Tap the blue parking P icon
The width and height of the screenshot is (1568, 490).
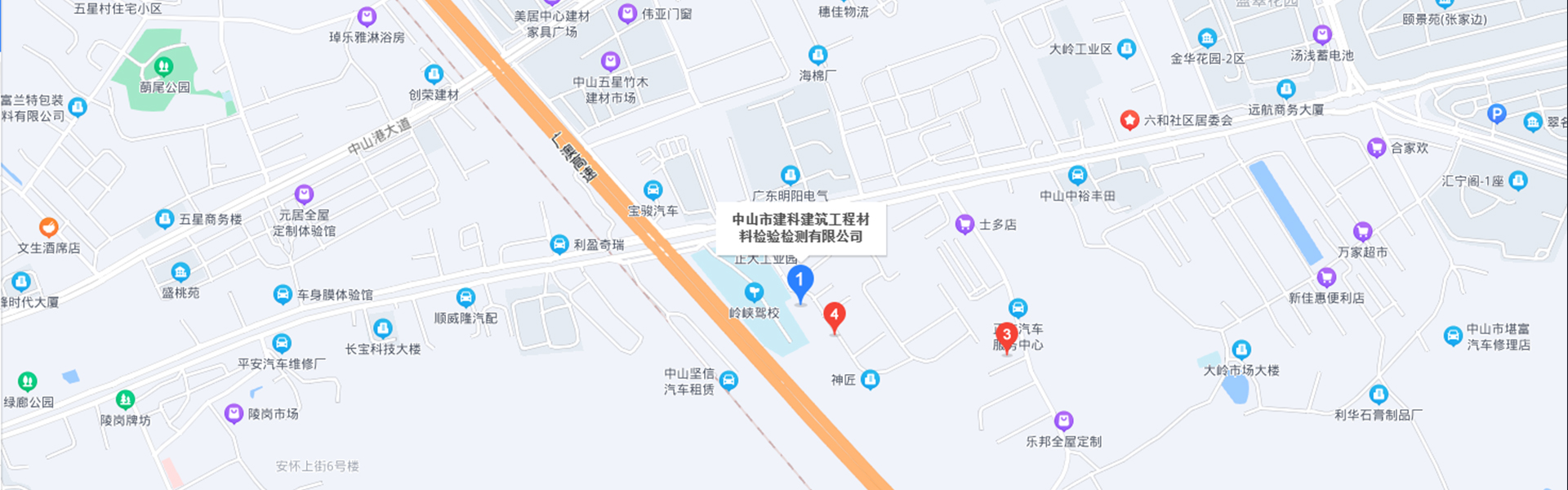1496,114
